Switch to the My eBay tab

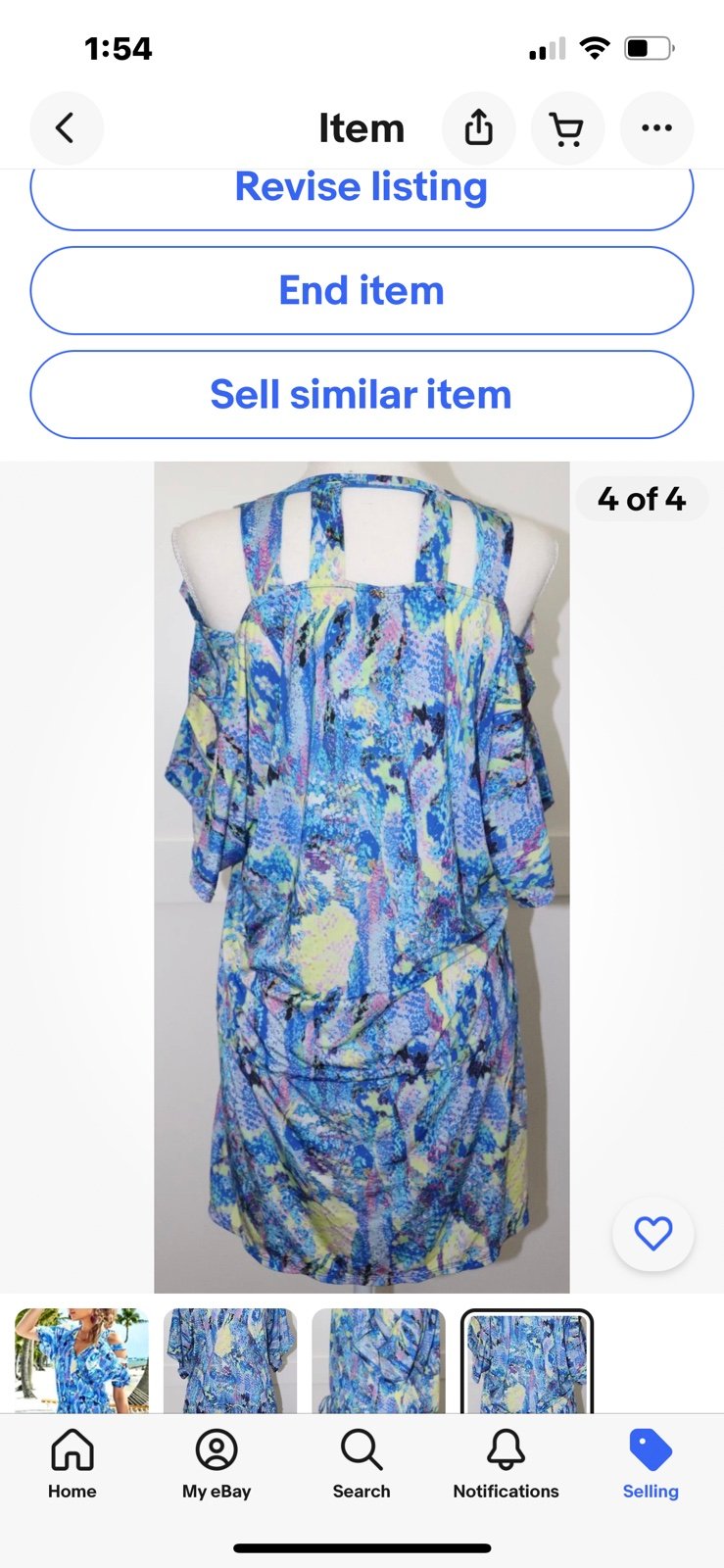click(217, 1464)
